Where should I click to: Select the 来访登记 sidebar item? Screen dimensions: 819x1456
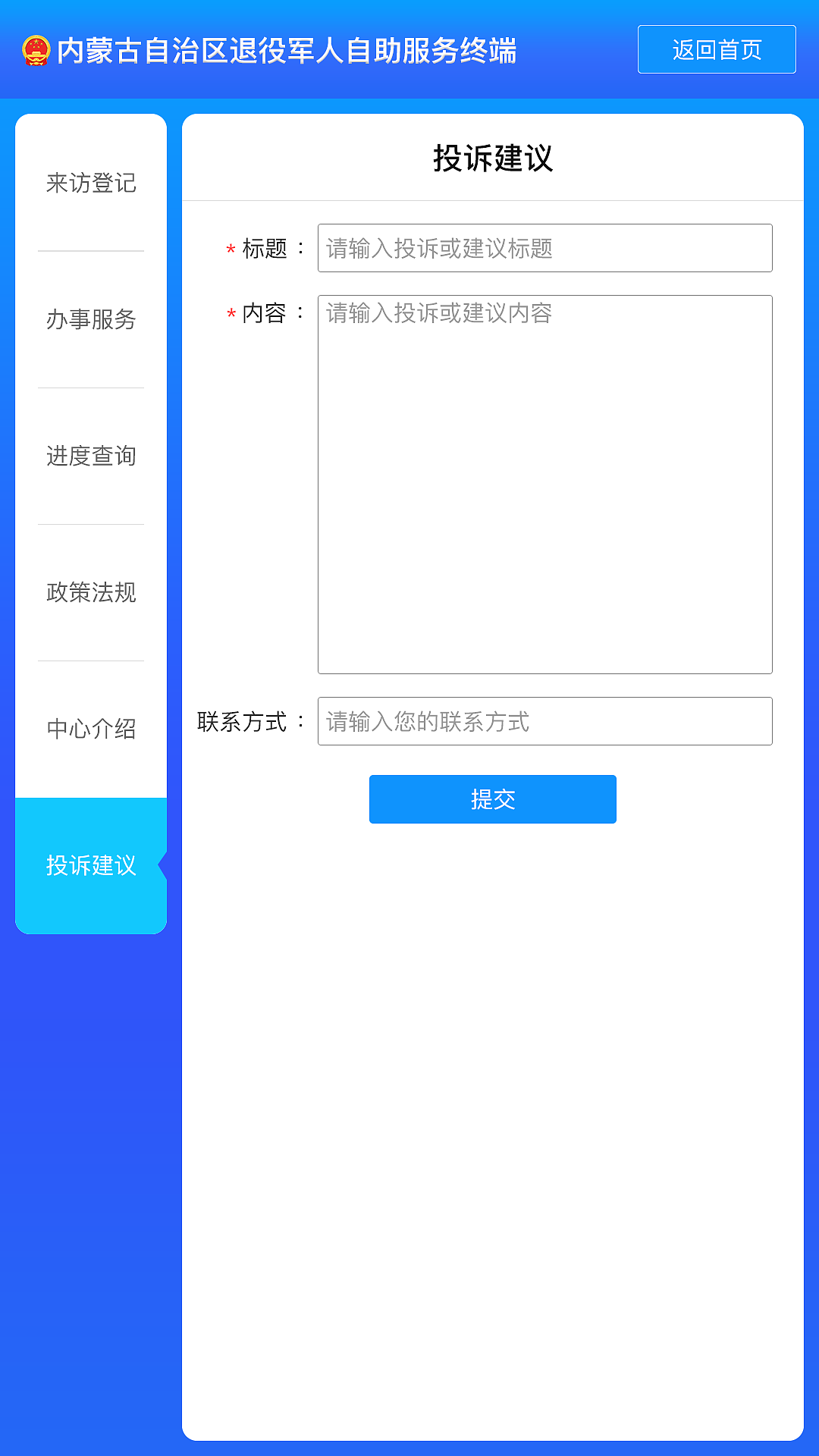pyautogui.click(x=90, y=184)
